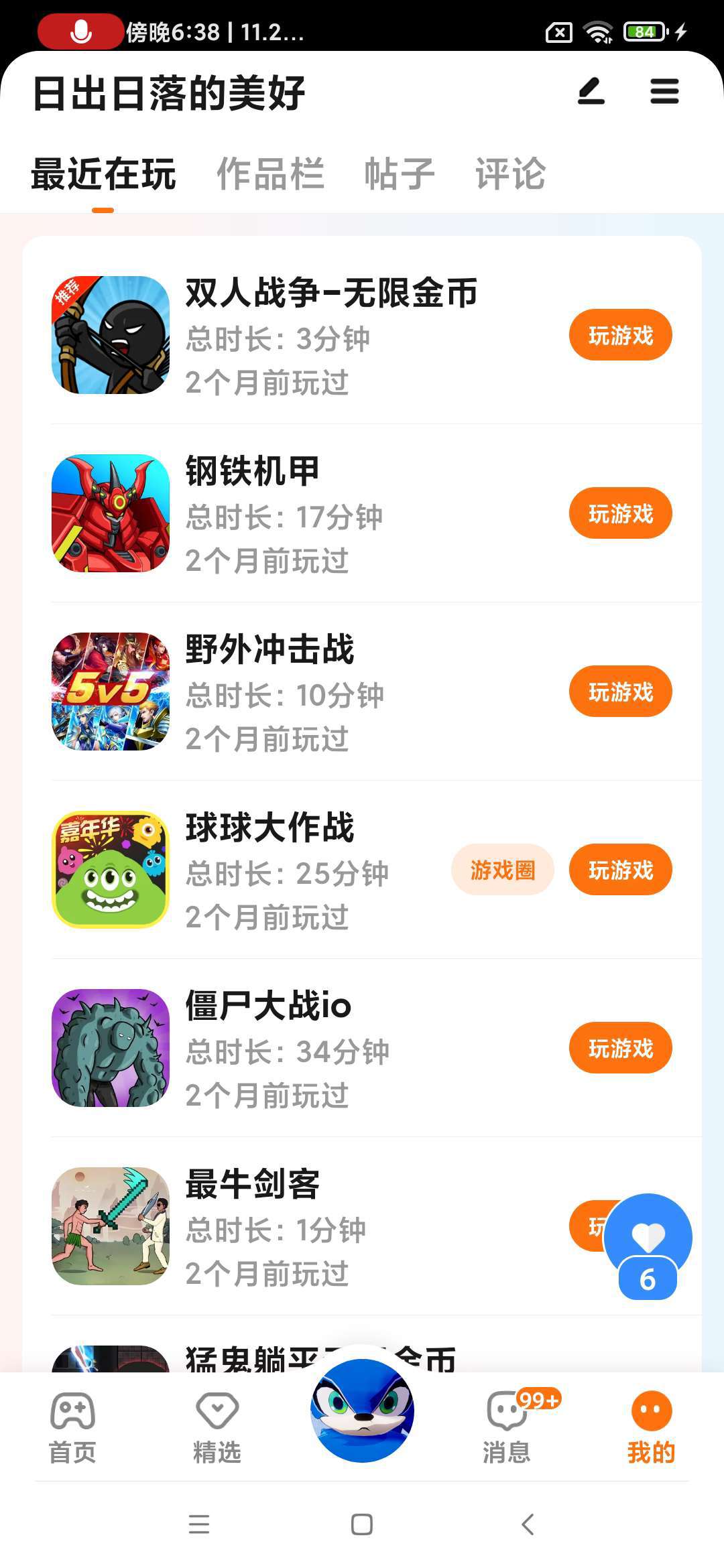
Task: Tap the edit pencil icon
Action: pyautogui.click(x=591, y=92)
